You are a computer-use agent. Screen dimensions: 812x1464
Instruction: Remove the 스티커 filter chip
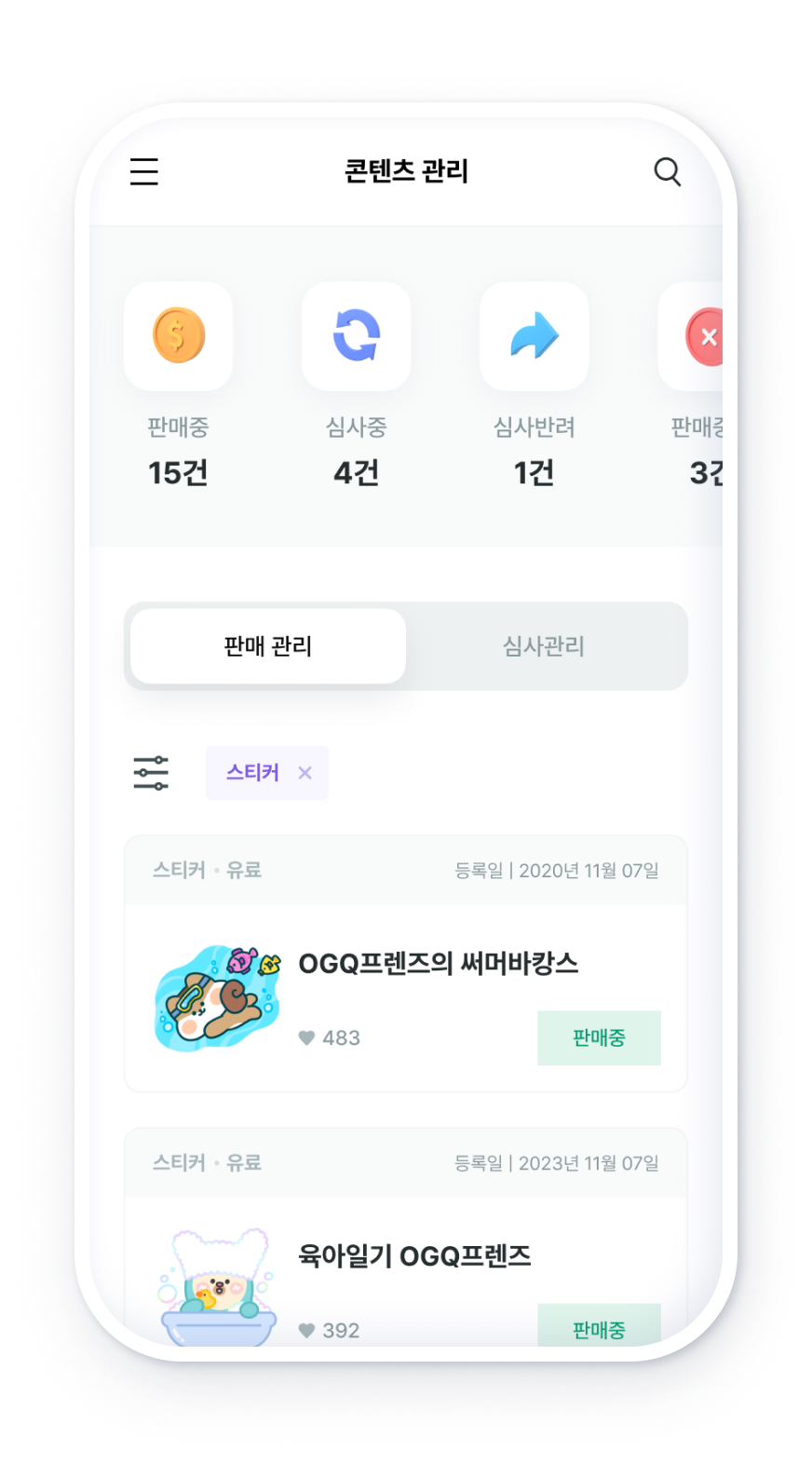pos(304,773)
